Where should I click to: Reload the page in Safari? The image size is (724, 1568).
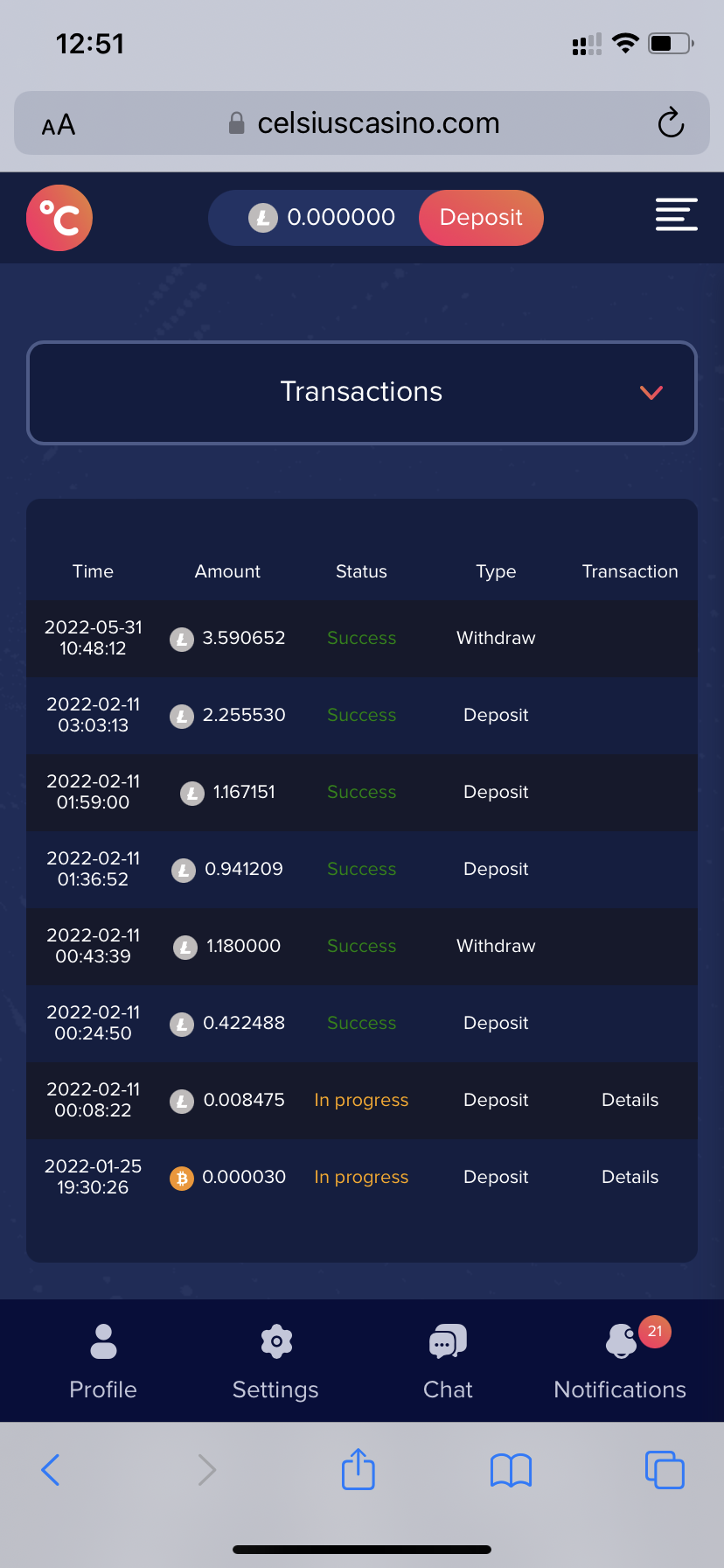(x=671, y=123)
